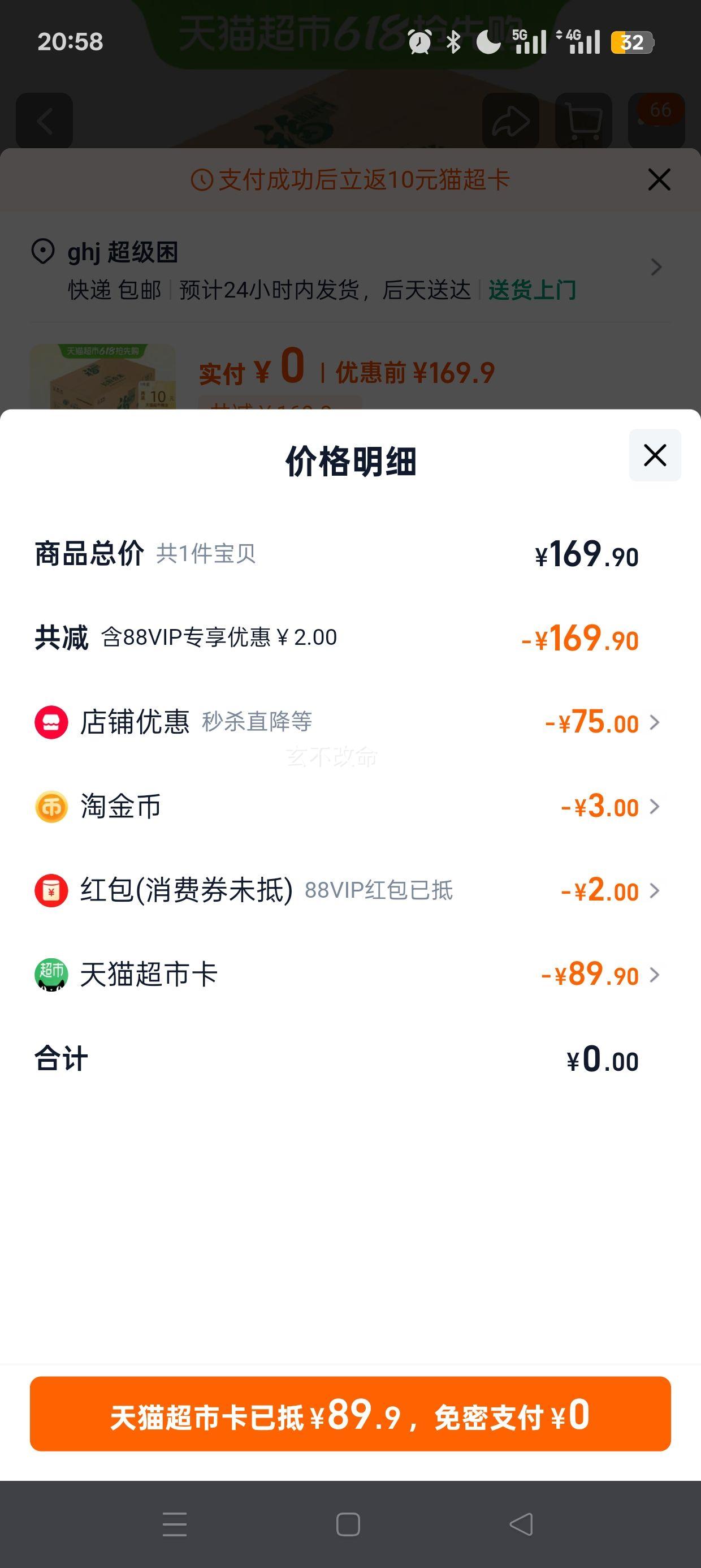The image size is (701, 1568).
Task: Tap the system back button
Action: coord(521,1524)
